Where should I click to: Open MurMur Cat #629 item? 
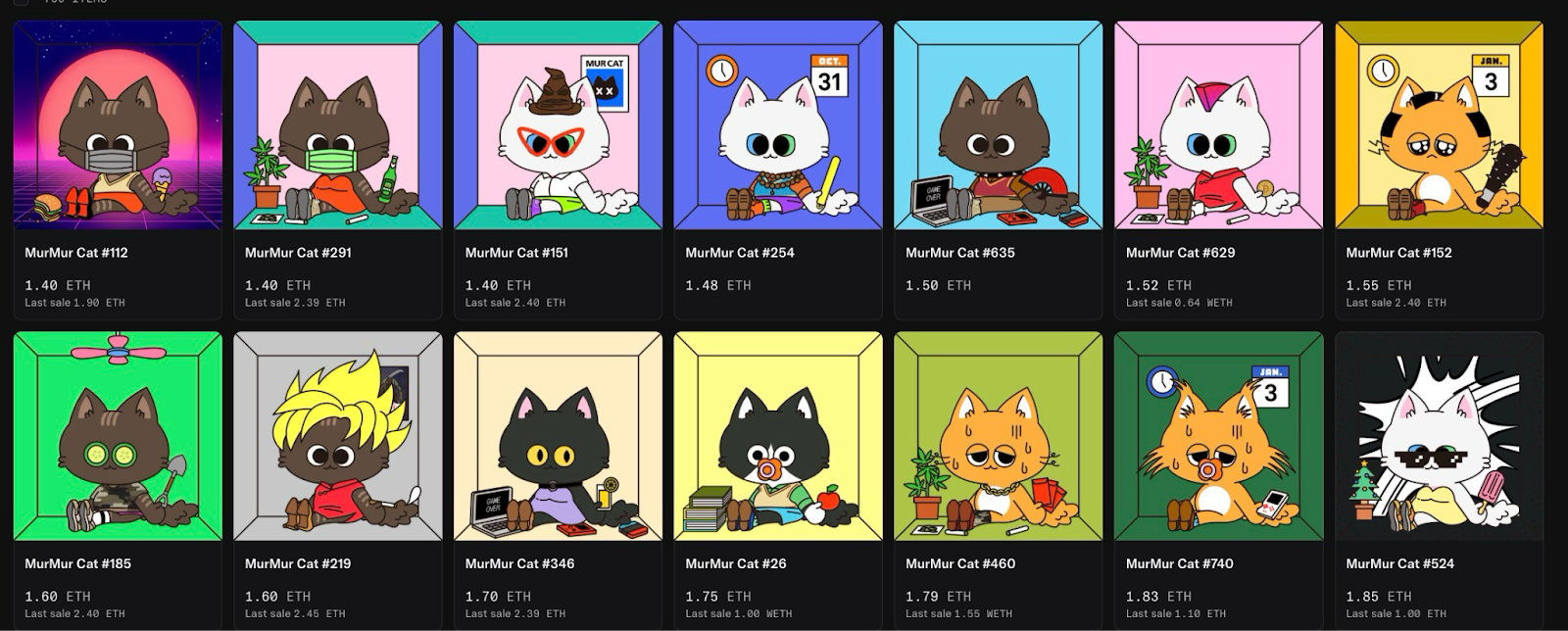(x=1218, y=126)
